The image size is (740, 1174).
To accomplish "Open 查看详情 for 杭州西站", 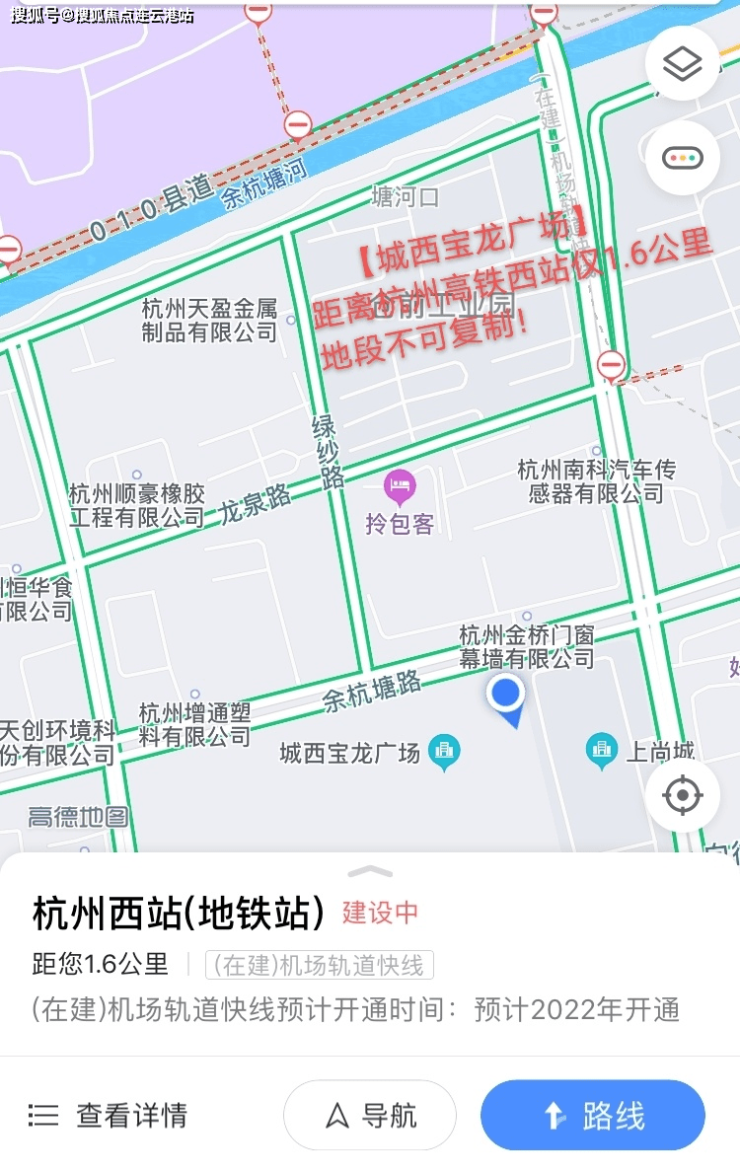I will [108, 1115].
